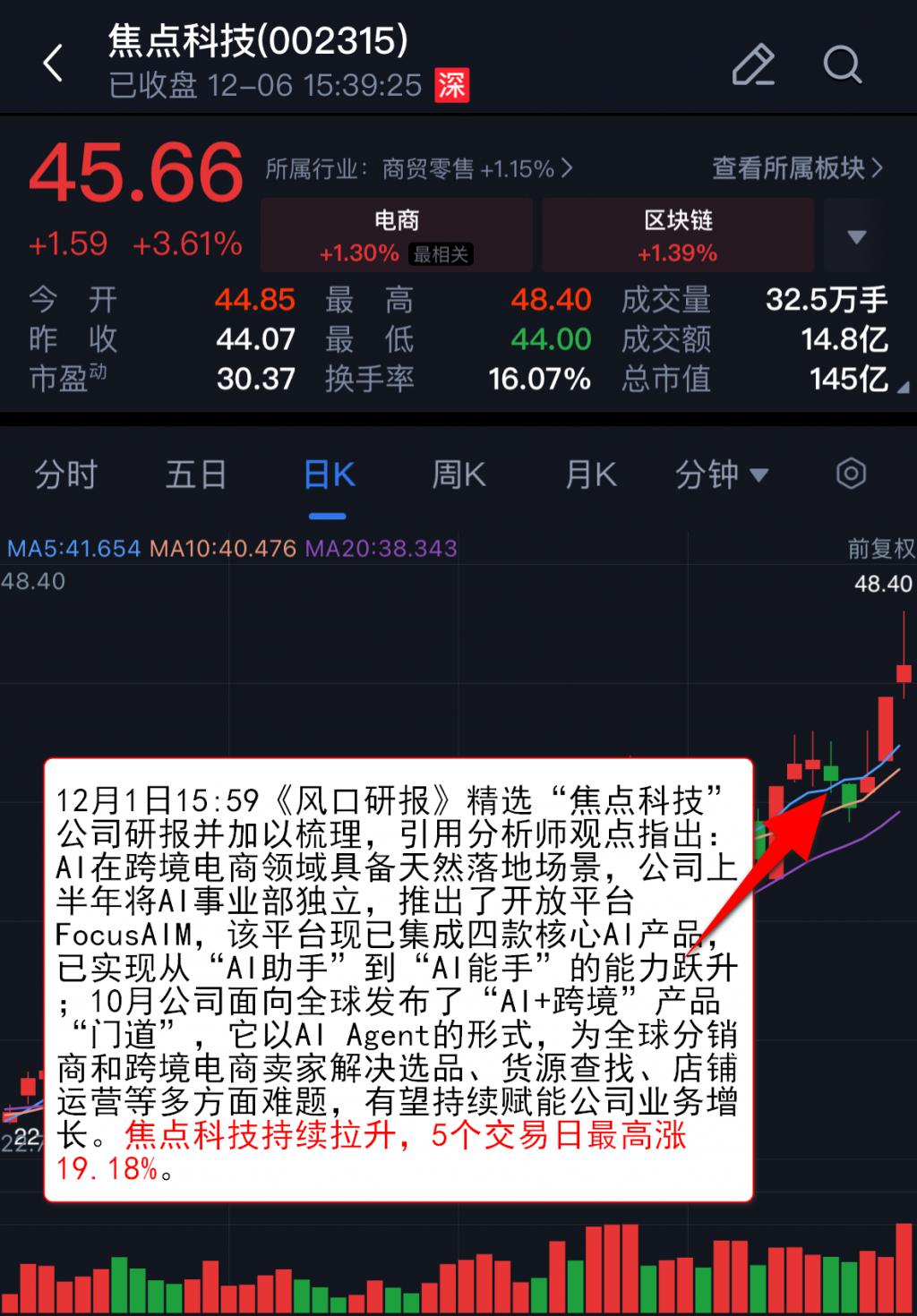Screen dimensions: 917x1316
Task: Open the 电商 sector card
Action: click(x=397, y=235)
